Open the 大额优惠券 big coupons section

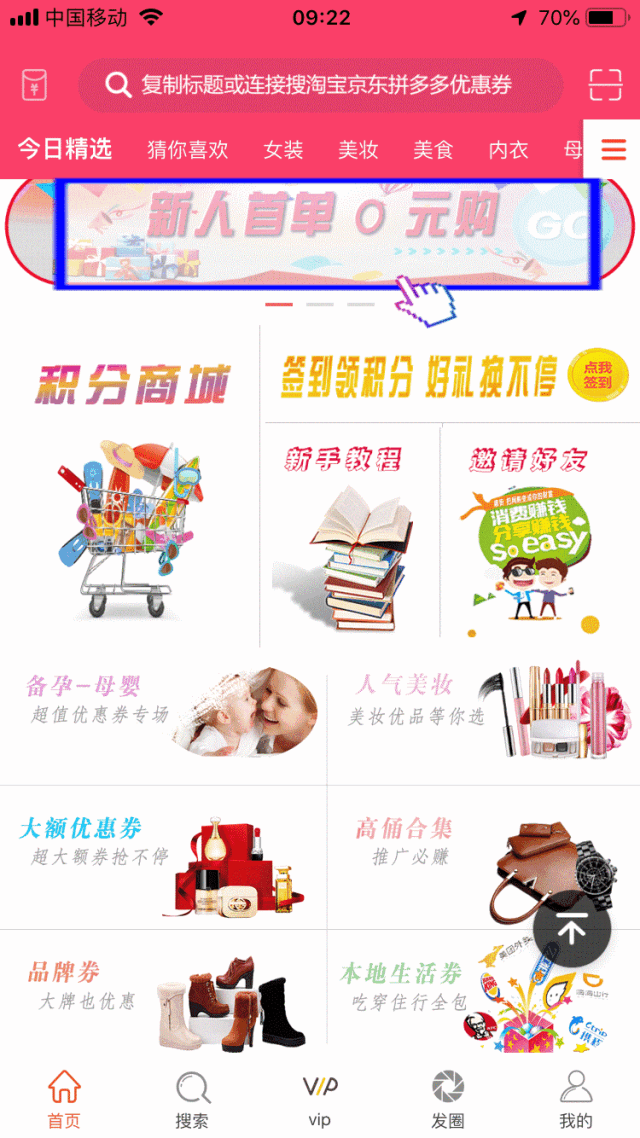tap(163, 856)
